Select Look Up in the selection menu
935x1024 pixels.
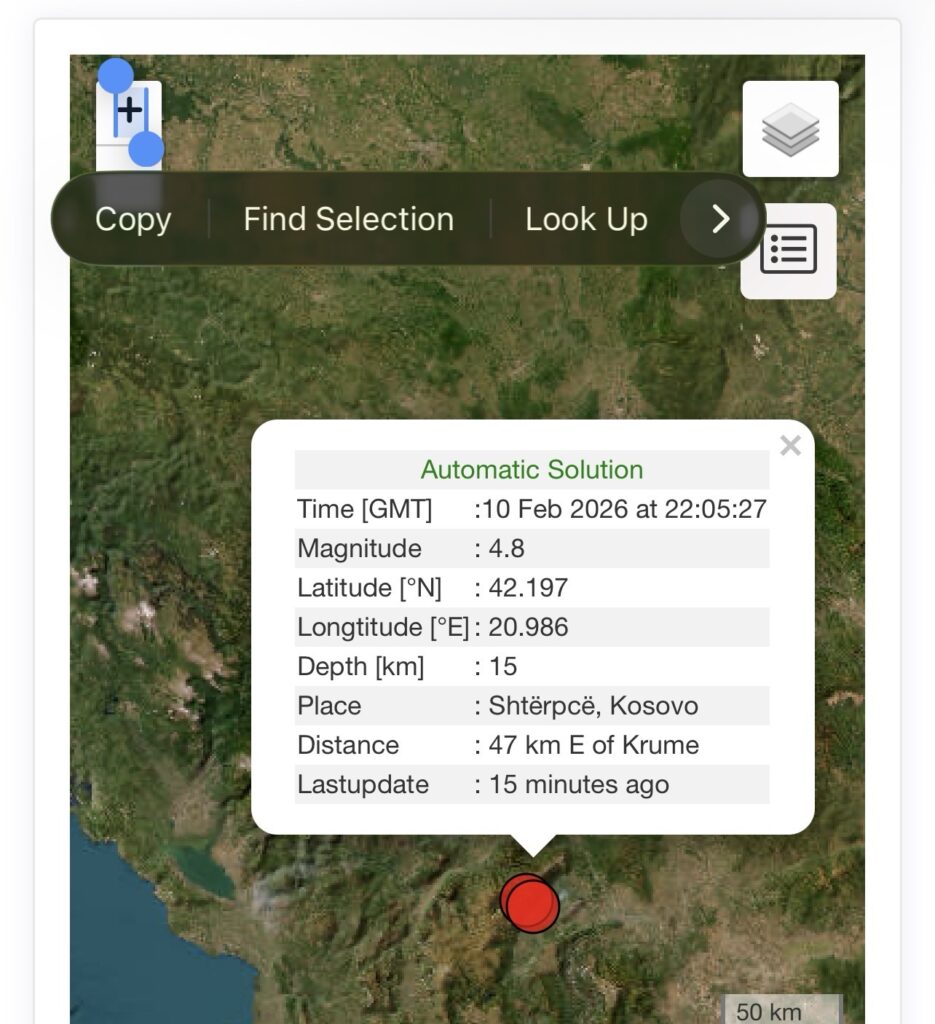pyautogui.click(x=586, y=219)
